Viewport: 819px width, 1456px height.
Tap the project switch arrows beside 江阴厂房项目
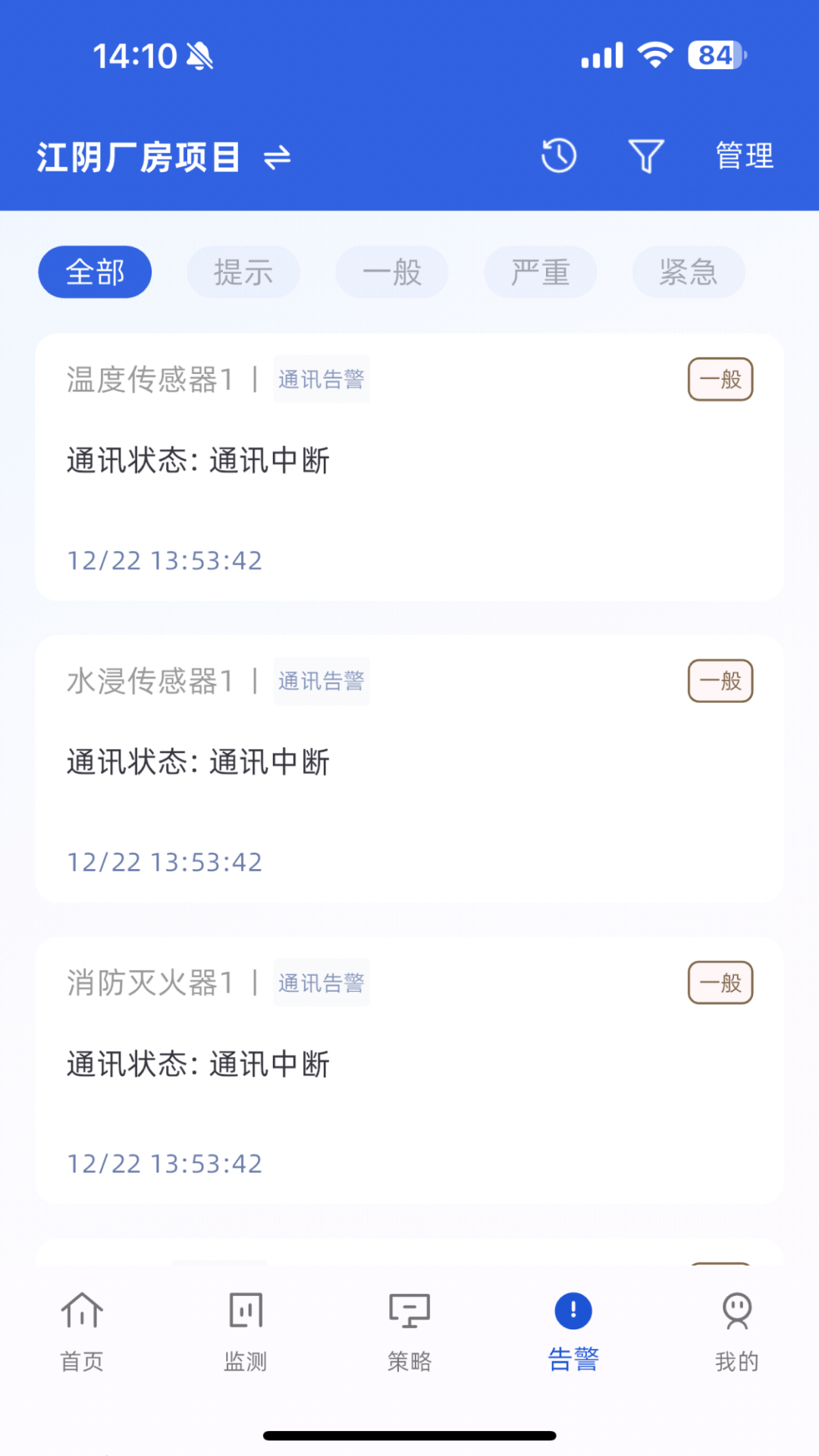point(277,157)
